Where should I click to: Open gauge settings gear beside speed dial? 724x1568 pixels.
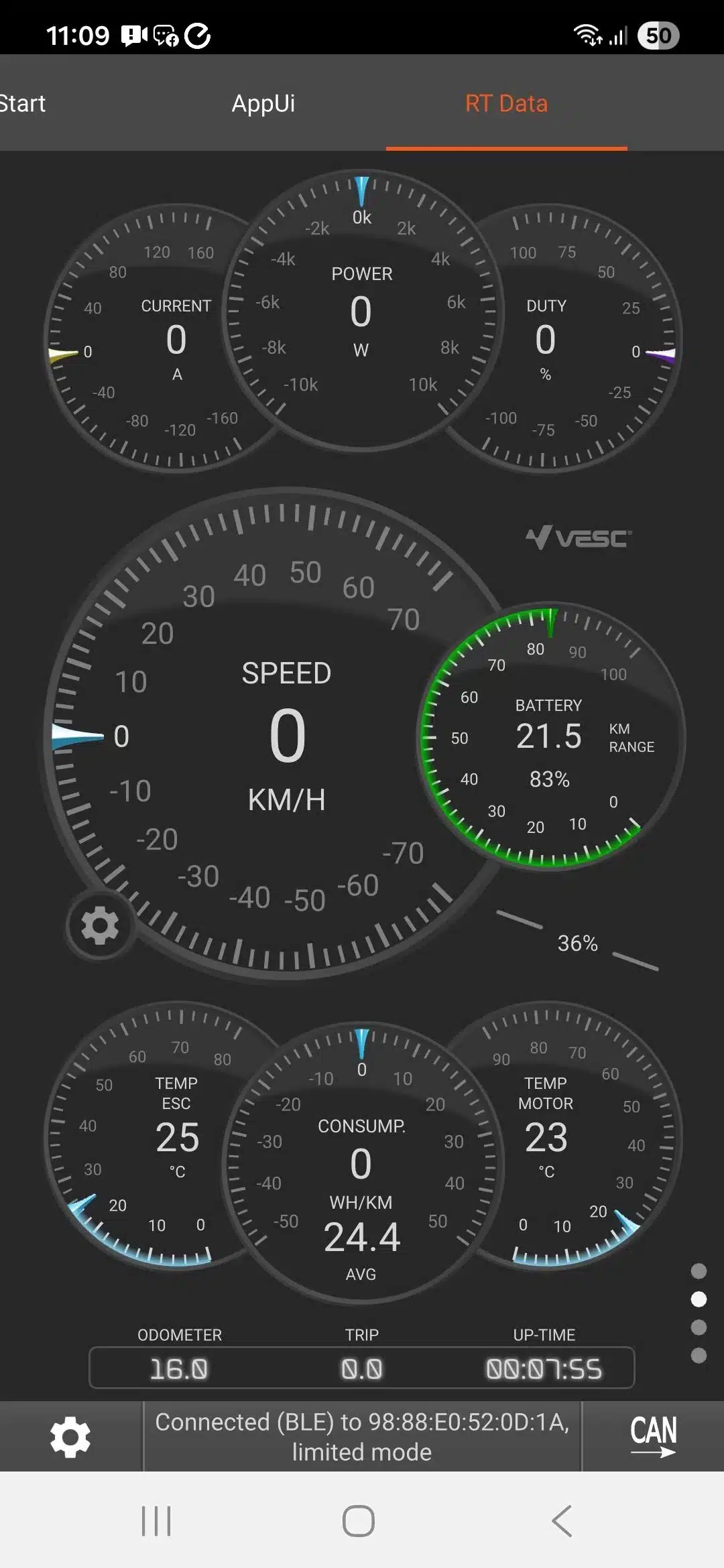click(100, 925)
